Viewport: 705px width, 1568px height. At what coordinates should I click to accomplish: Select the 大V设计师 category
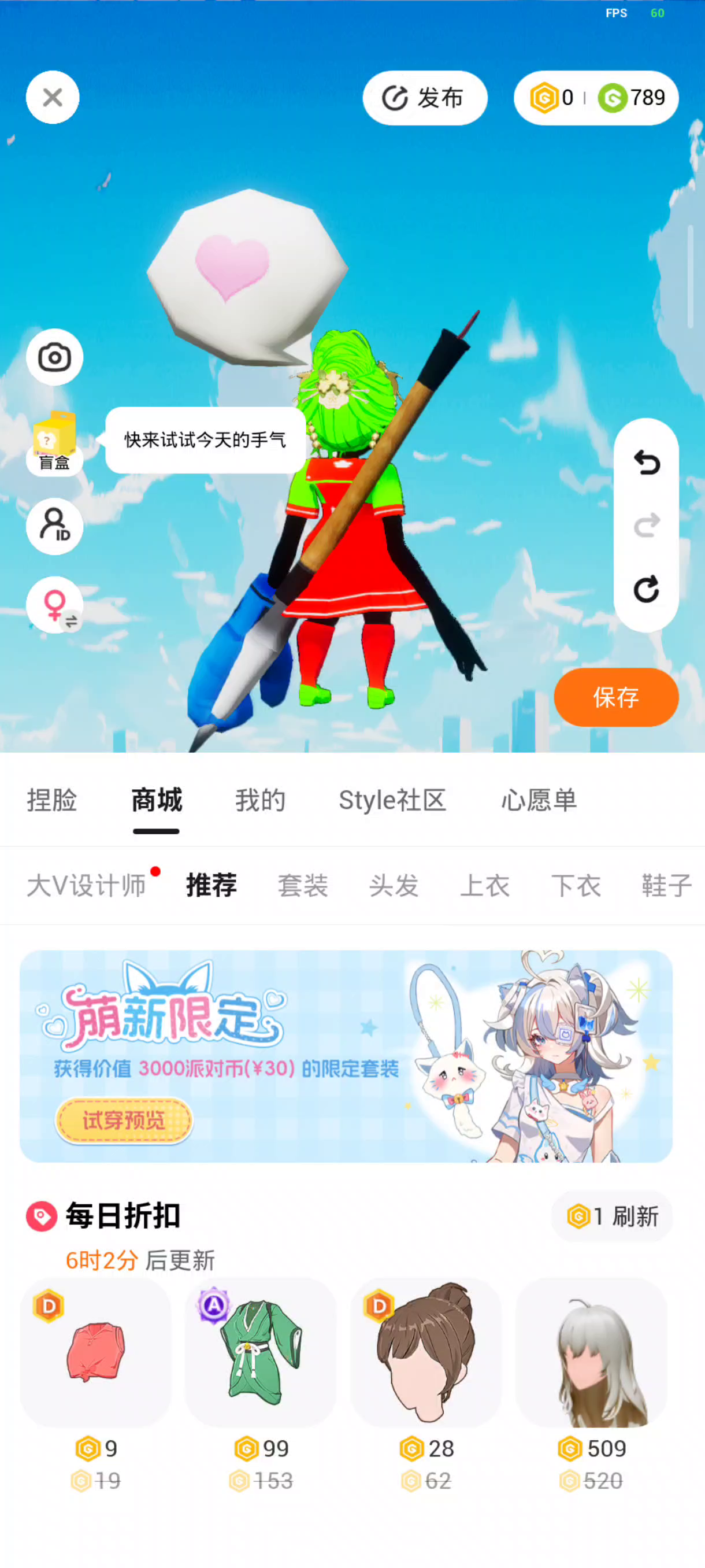point(86,886)
